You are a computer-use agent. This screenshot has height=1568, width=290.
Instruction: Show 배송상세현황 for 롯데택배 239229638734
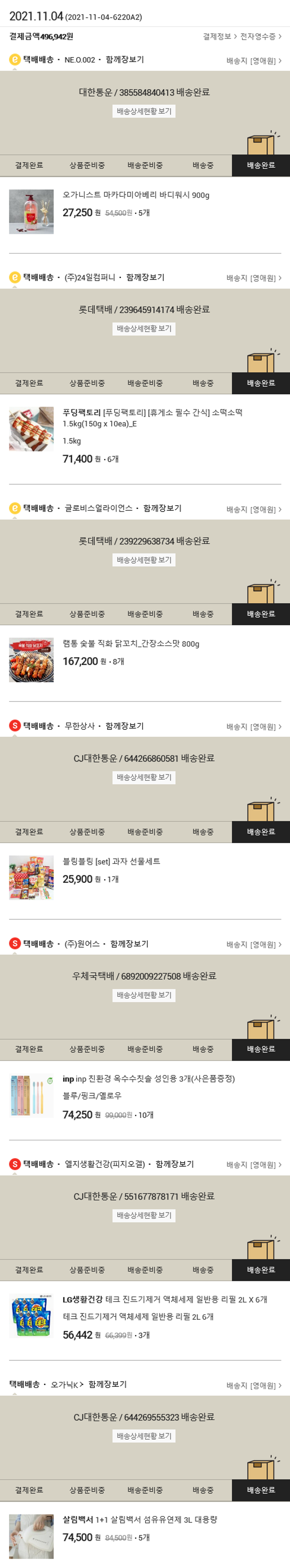144,560
